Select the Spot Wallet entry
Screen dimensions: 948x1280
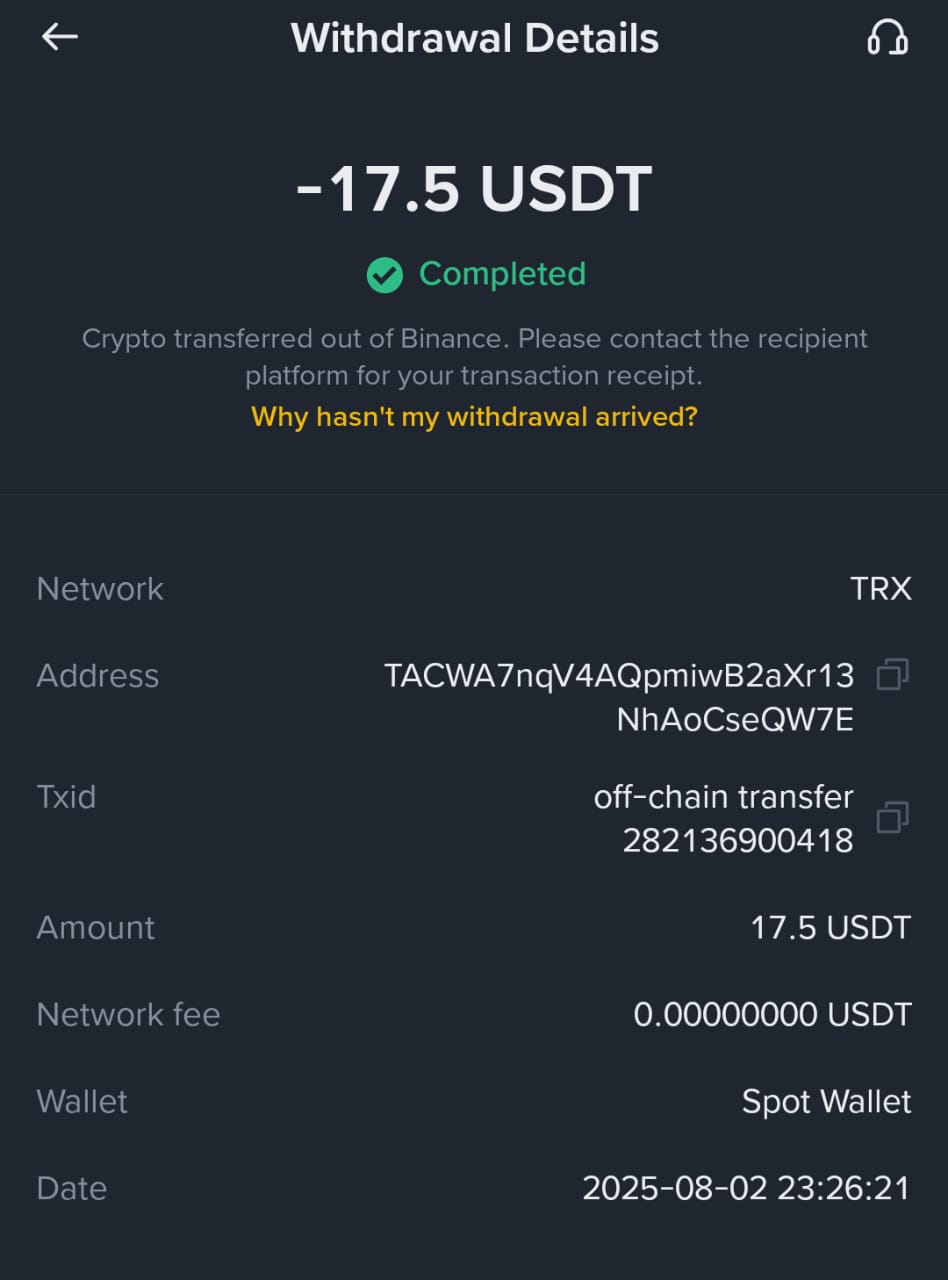coord(826,1101)
